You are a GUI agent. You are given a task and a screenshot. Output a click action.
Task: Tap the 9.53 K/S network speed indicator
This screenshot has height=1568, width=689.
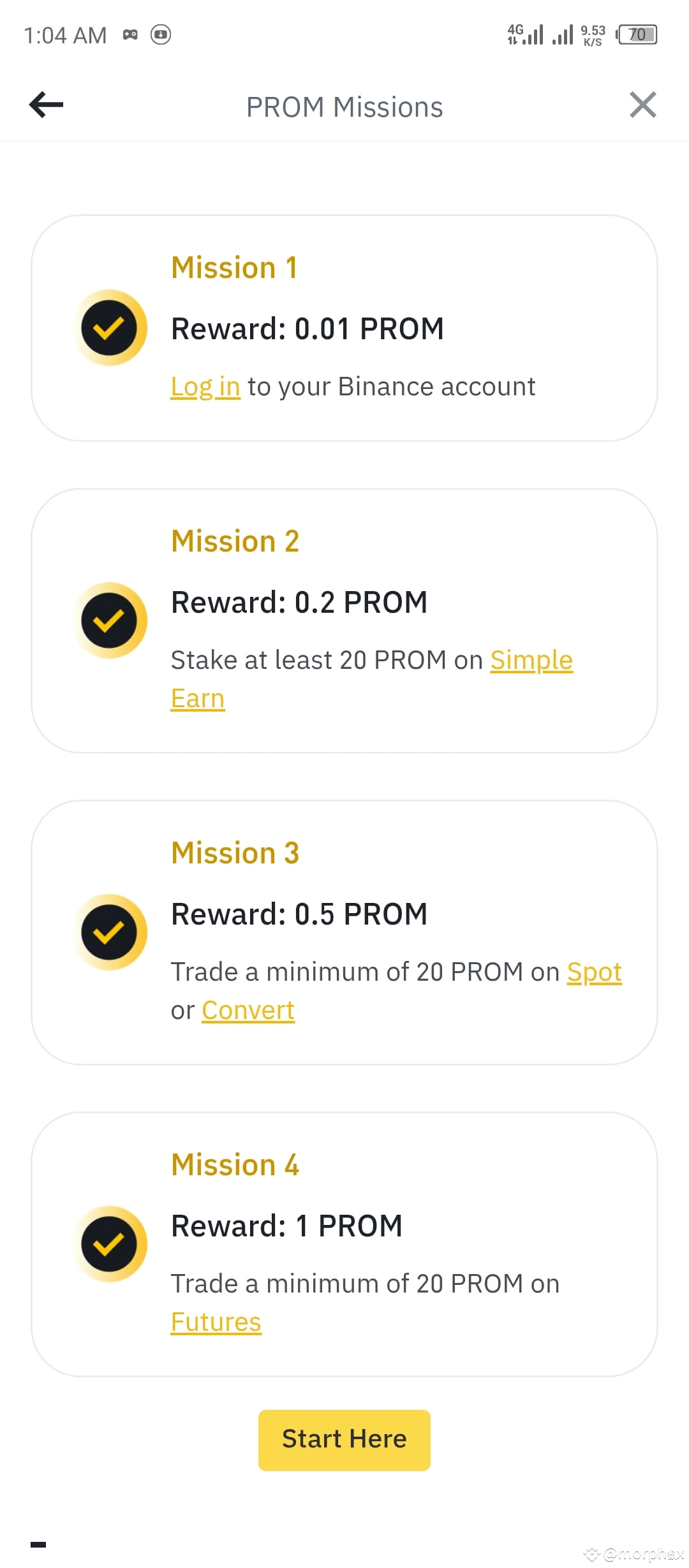tap(592, 35)
